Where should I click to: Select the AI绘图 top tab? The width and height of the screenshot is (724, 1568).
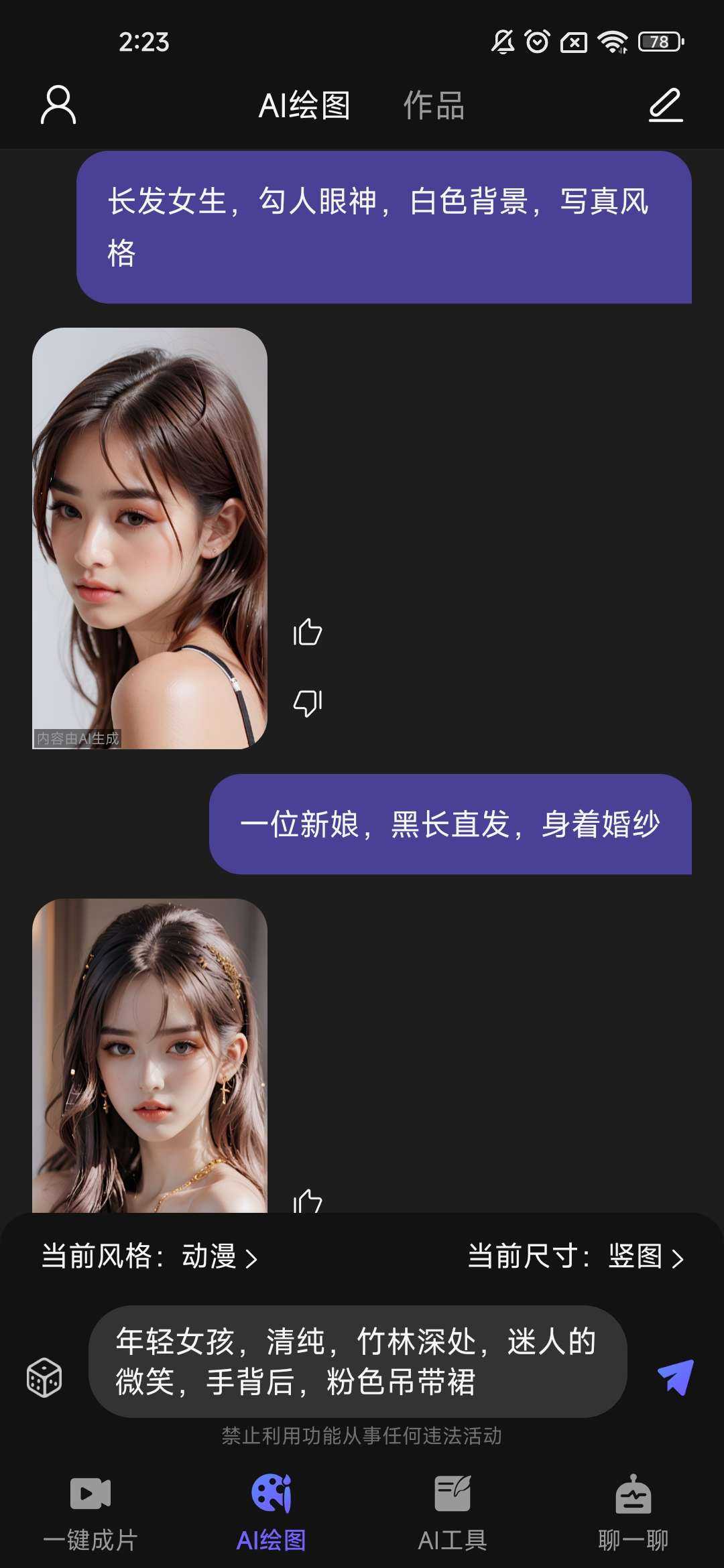(304, 105)
